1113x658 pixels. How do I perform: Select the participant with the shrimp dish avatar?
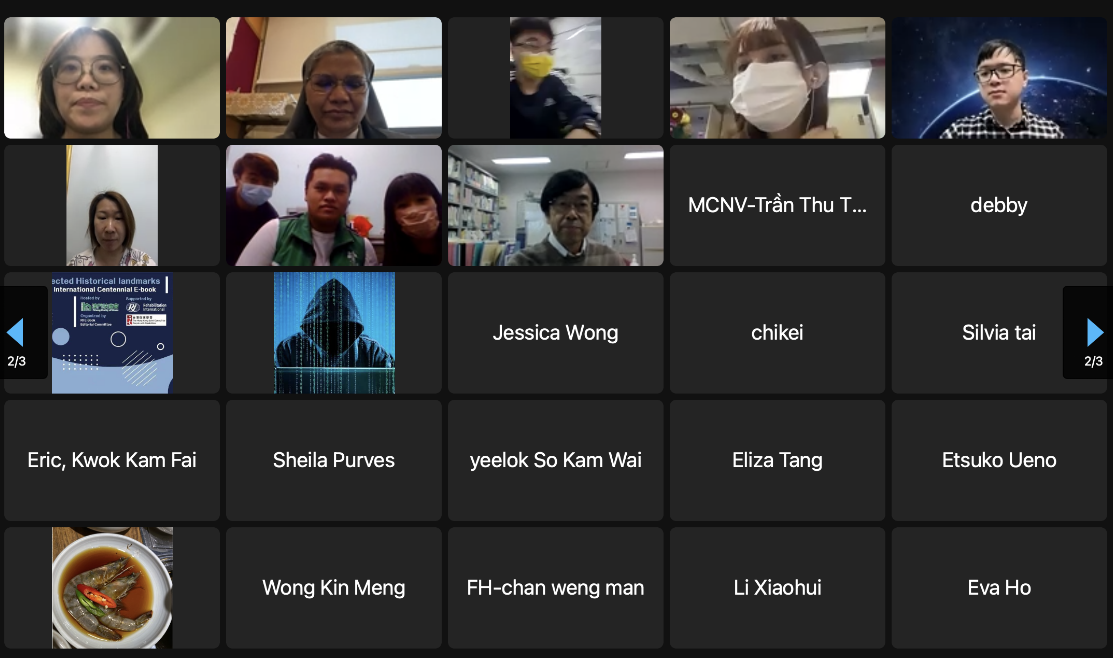pyautogui.click(x=112, y=587)
